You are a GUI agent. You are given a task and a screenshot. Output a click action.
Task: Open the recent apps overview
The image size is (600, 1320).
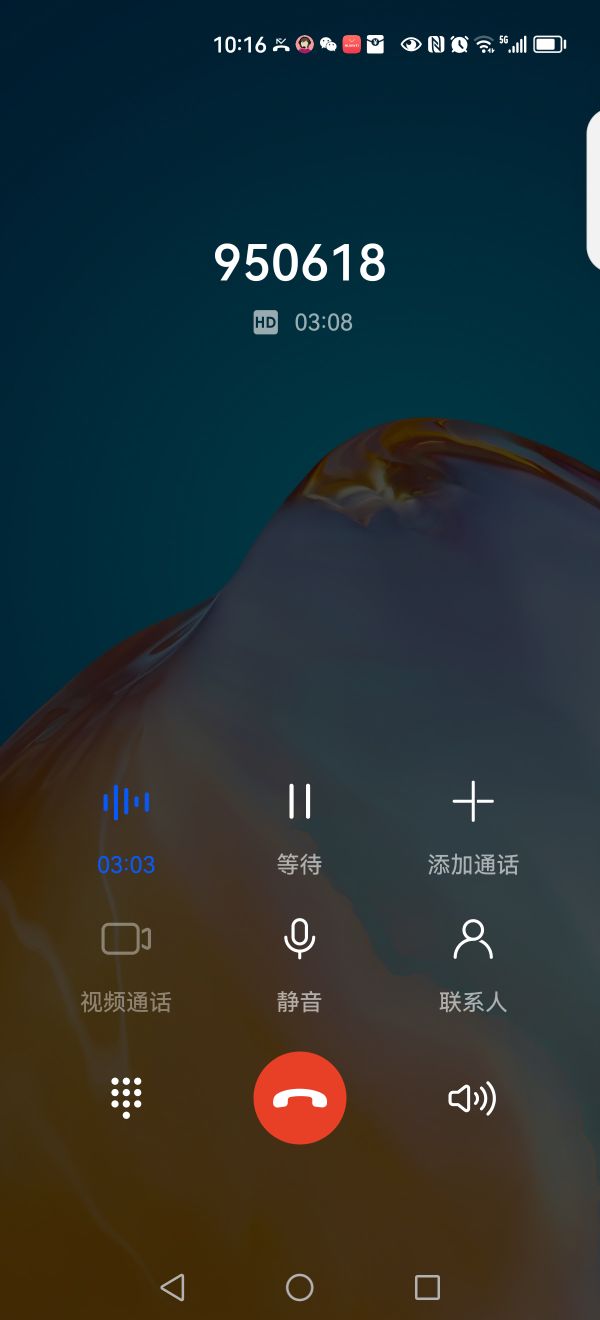click(x=427, y=1287)
